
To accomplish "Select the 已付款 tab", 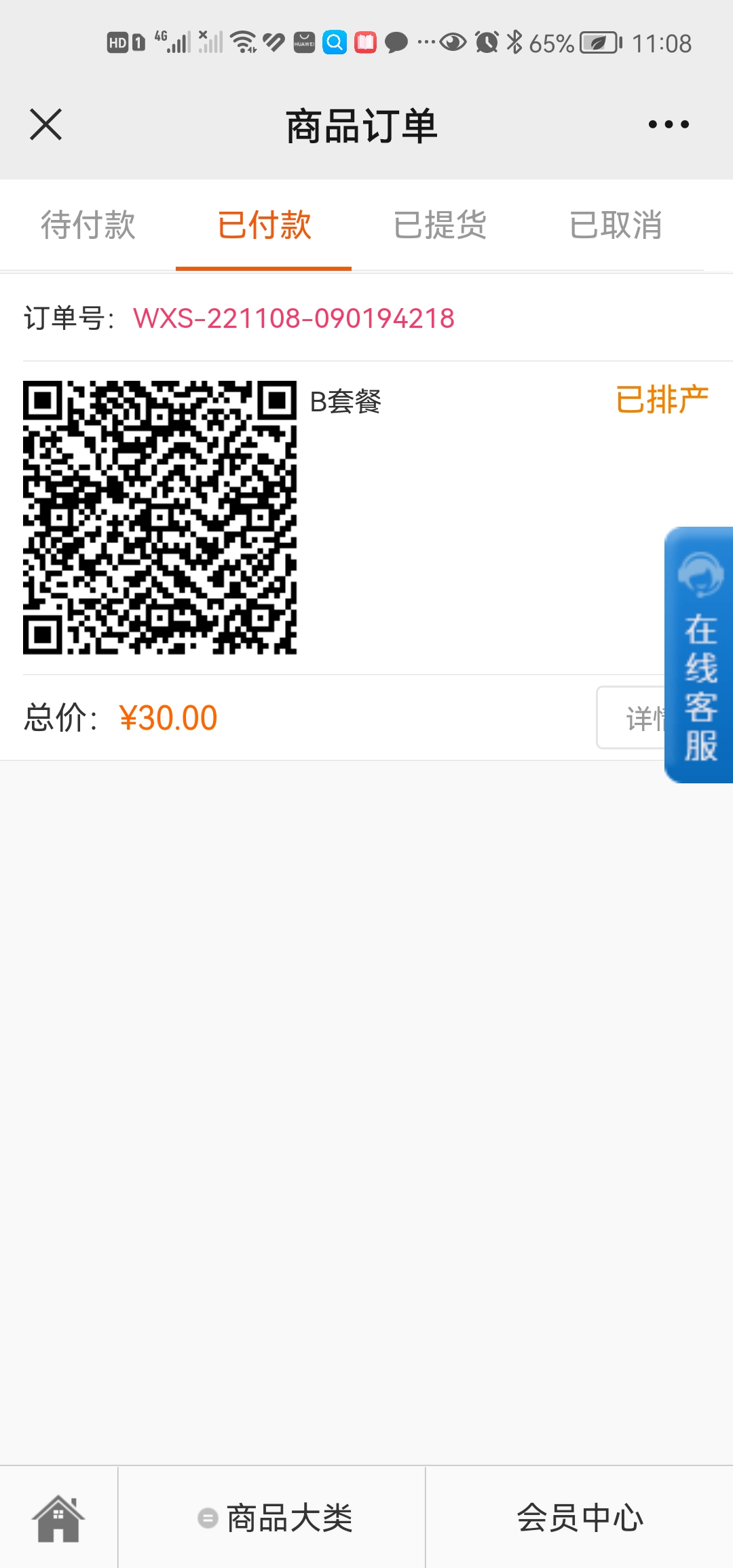I will [x=264, y=225].
